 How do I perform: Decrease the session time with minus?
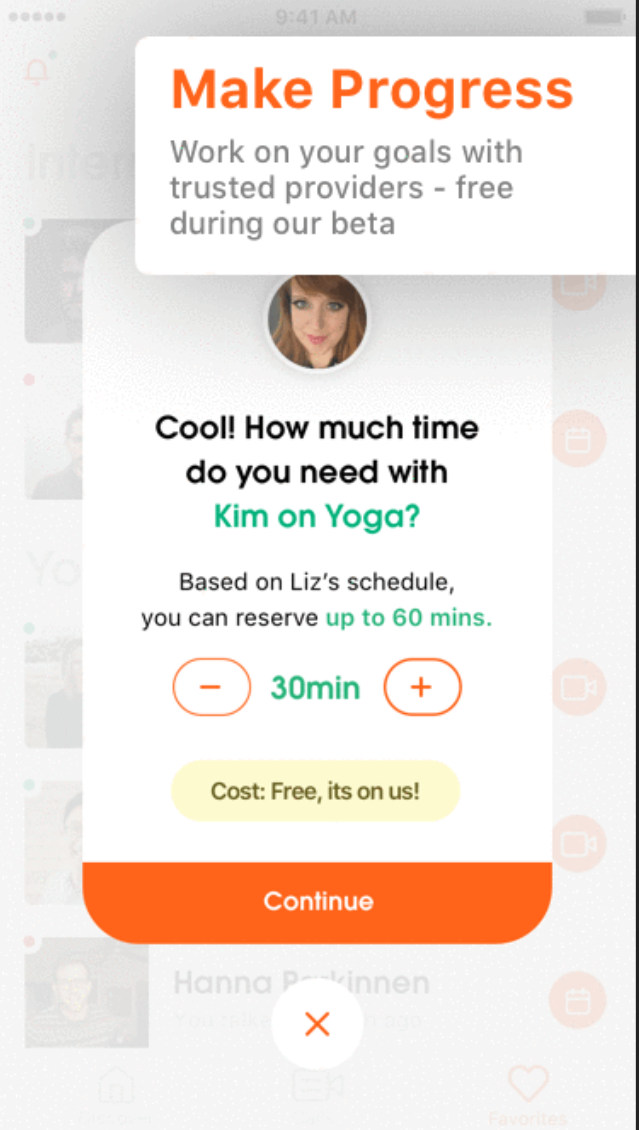tap(211, 687)
